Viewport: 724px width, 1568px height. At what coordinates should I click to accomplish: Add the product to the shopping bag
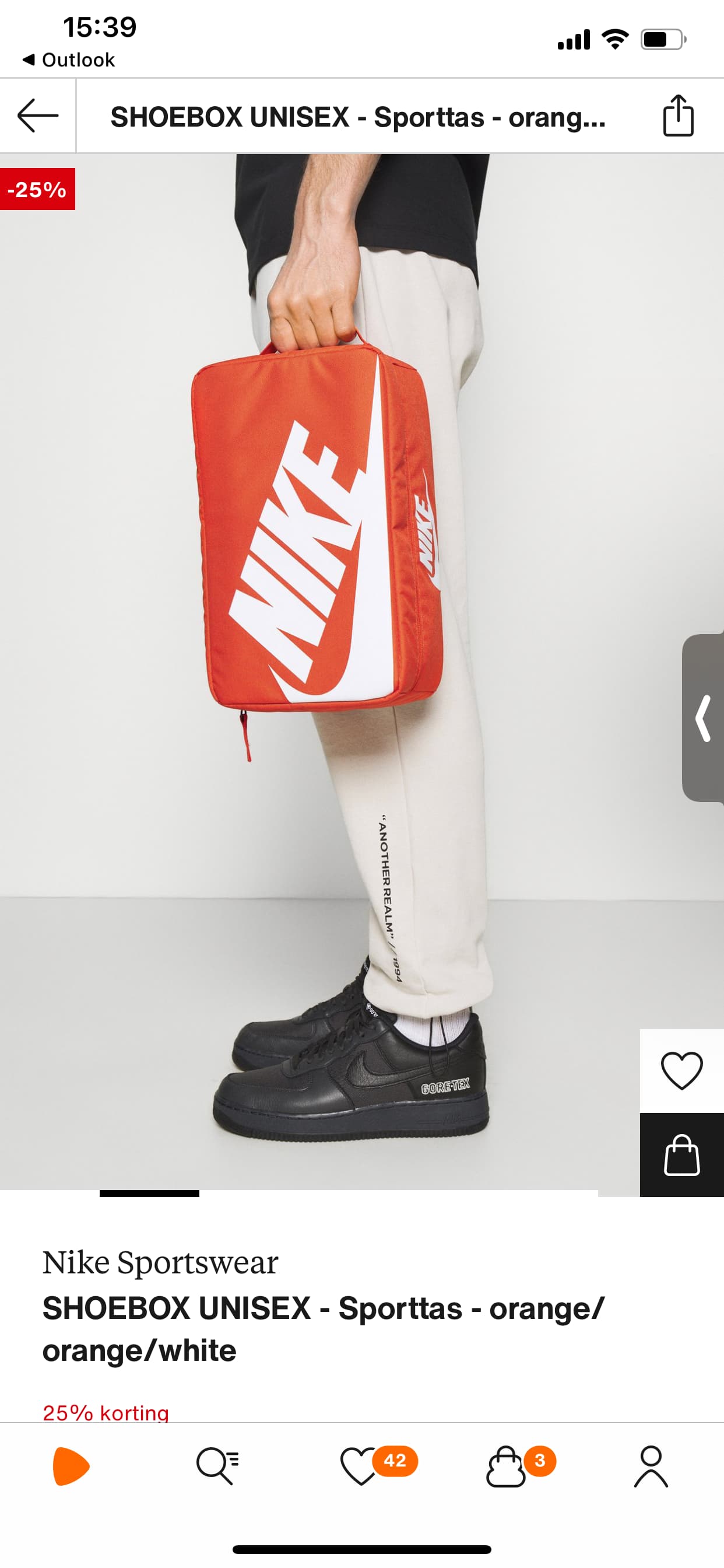pos(681,1154)
